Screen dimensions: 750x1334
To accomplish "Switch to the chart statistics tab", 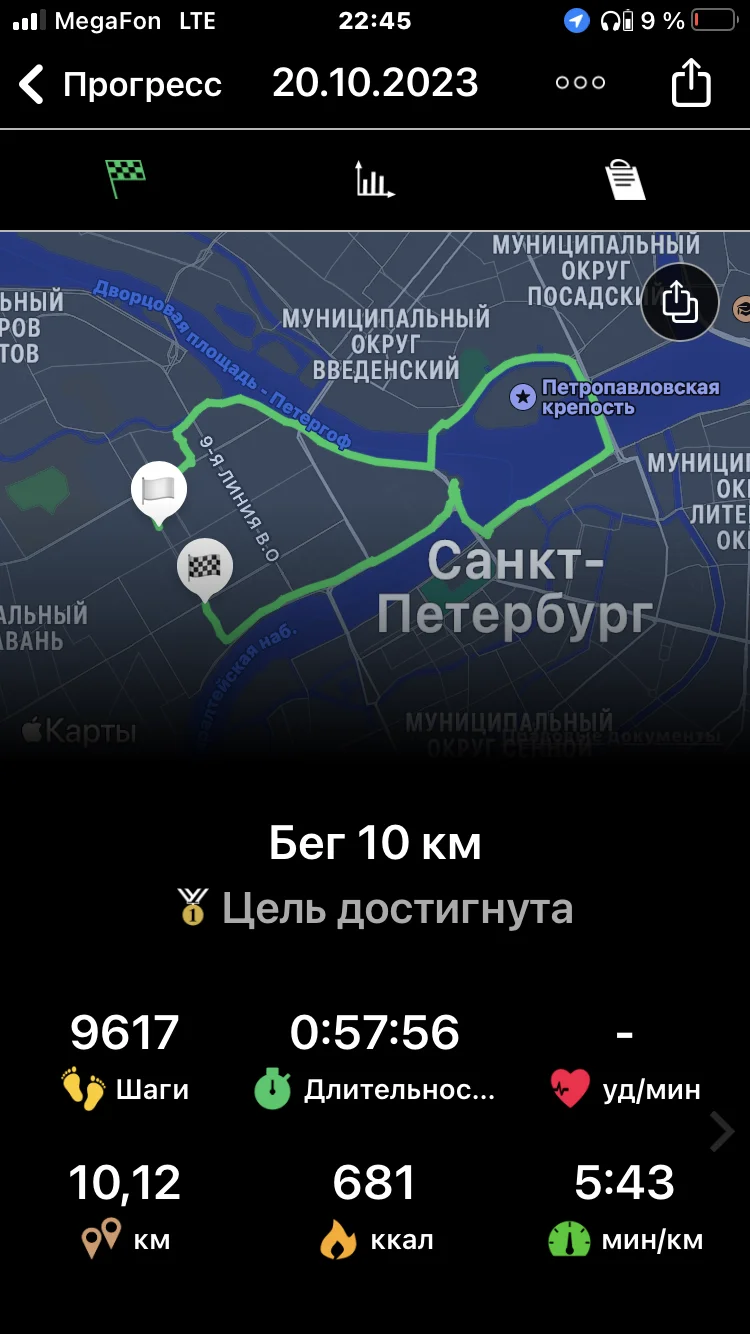I will pyautogui.click(x=375, y=180).
